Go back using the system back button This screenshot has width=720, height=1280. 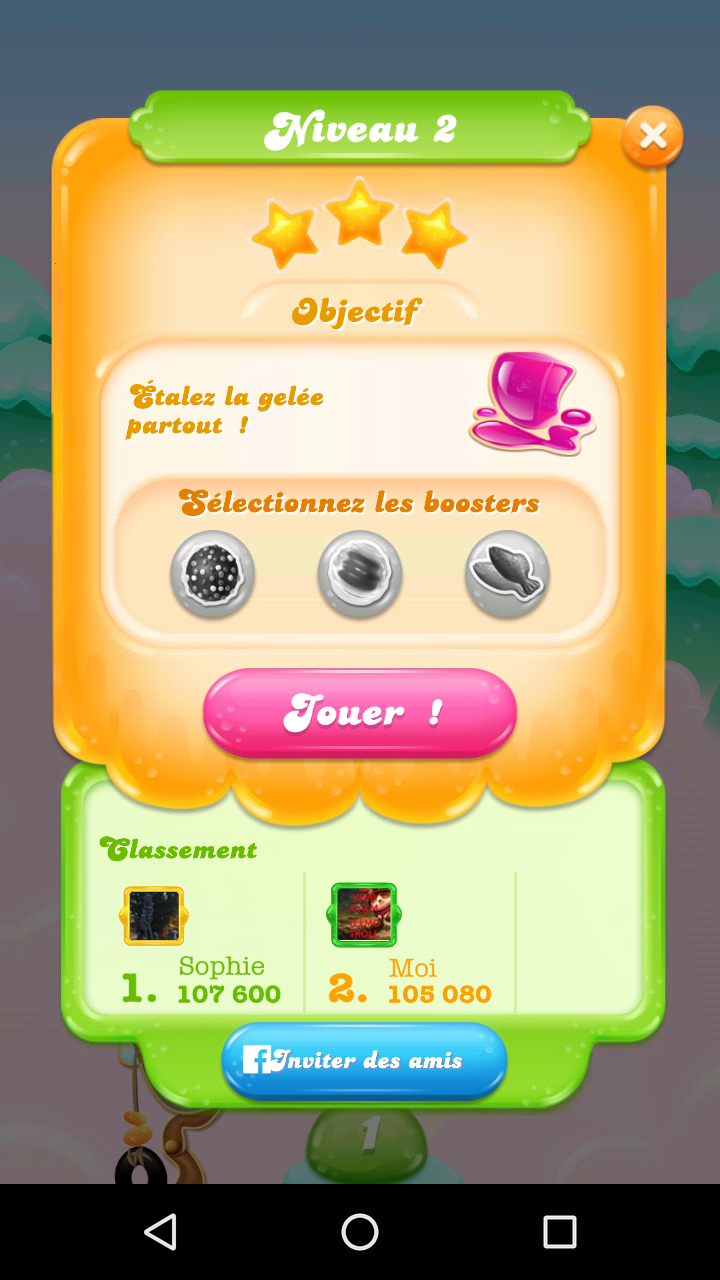pos(160,1232)
